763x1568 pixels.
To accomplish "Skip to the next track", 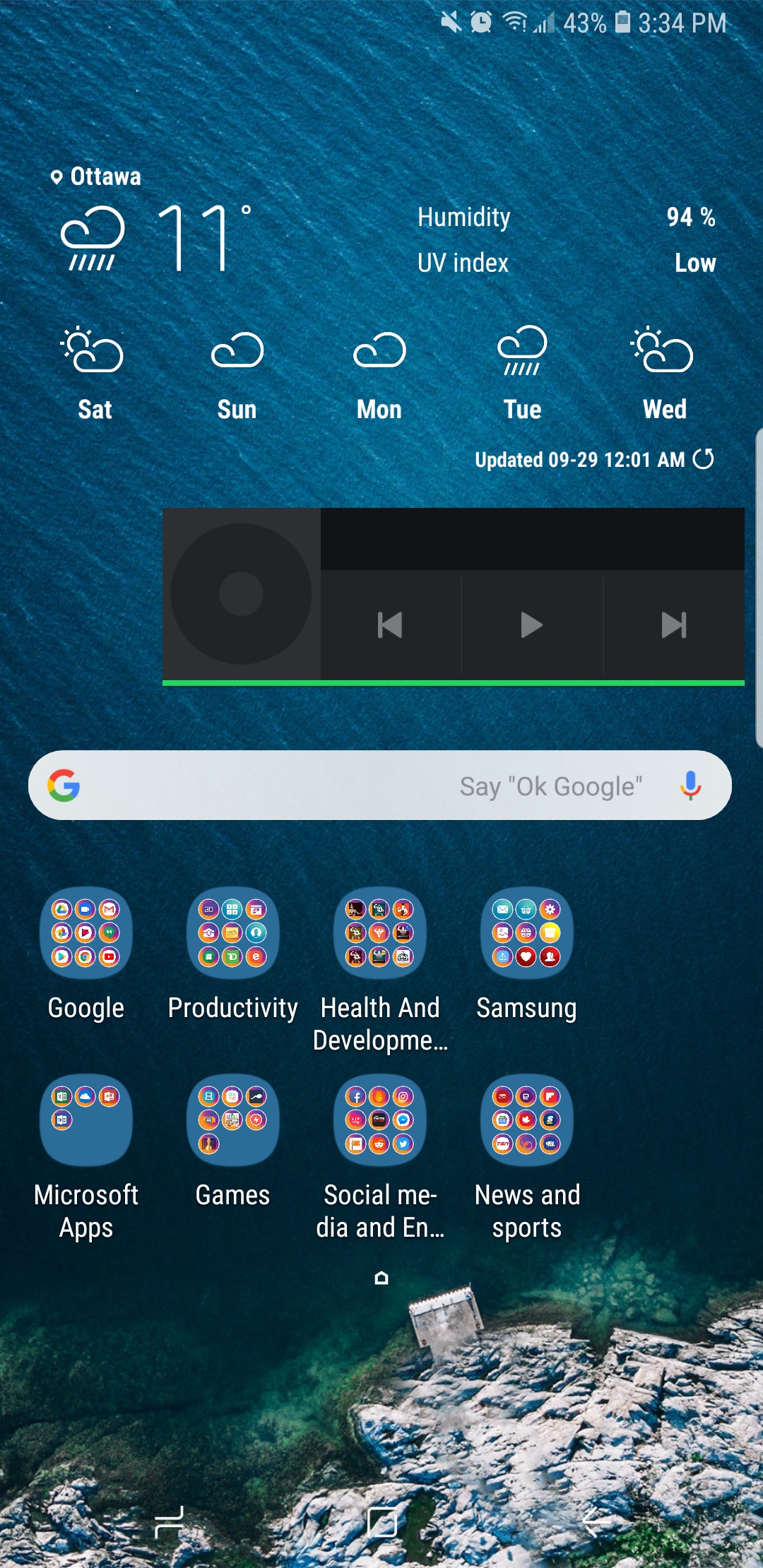I will coord(673,624).
